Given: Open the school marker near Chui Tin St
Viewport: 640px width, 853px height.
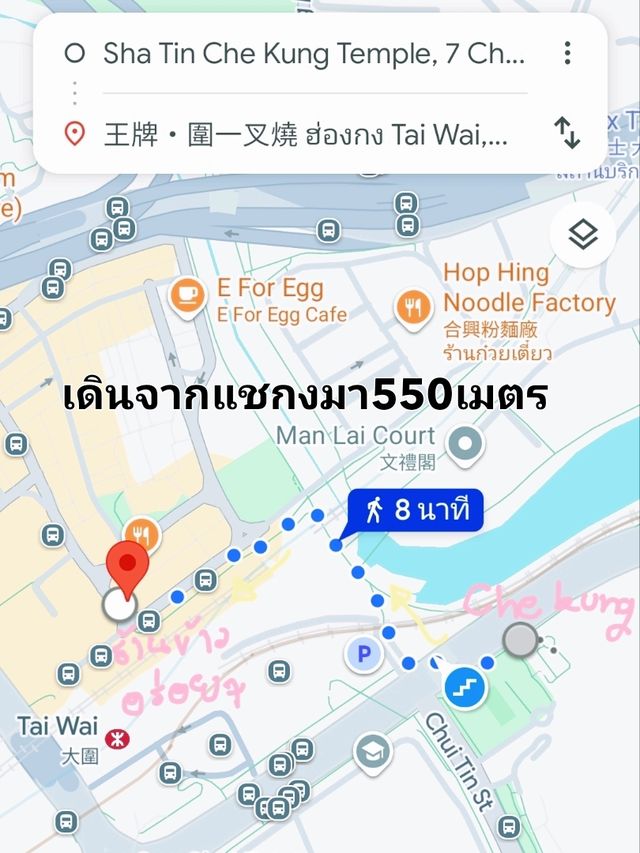Looking at the screenshot, I should [x=373, y=753].
